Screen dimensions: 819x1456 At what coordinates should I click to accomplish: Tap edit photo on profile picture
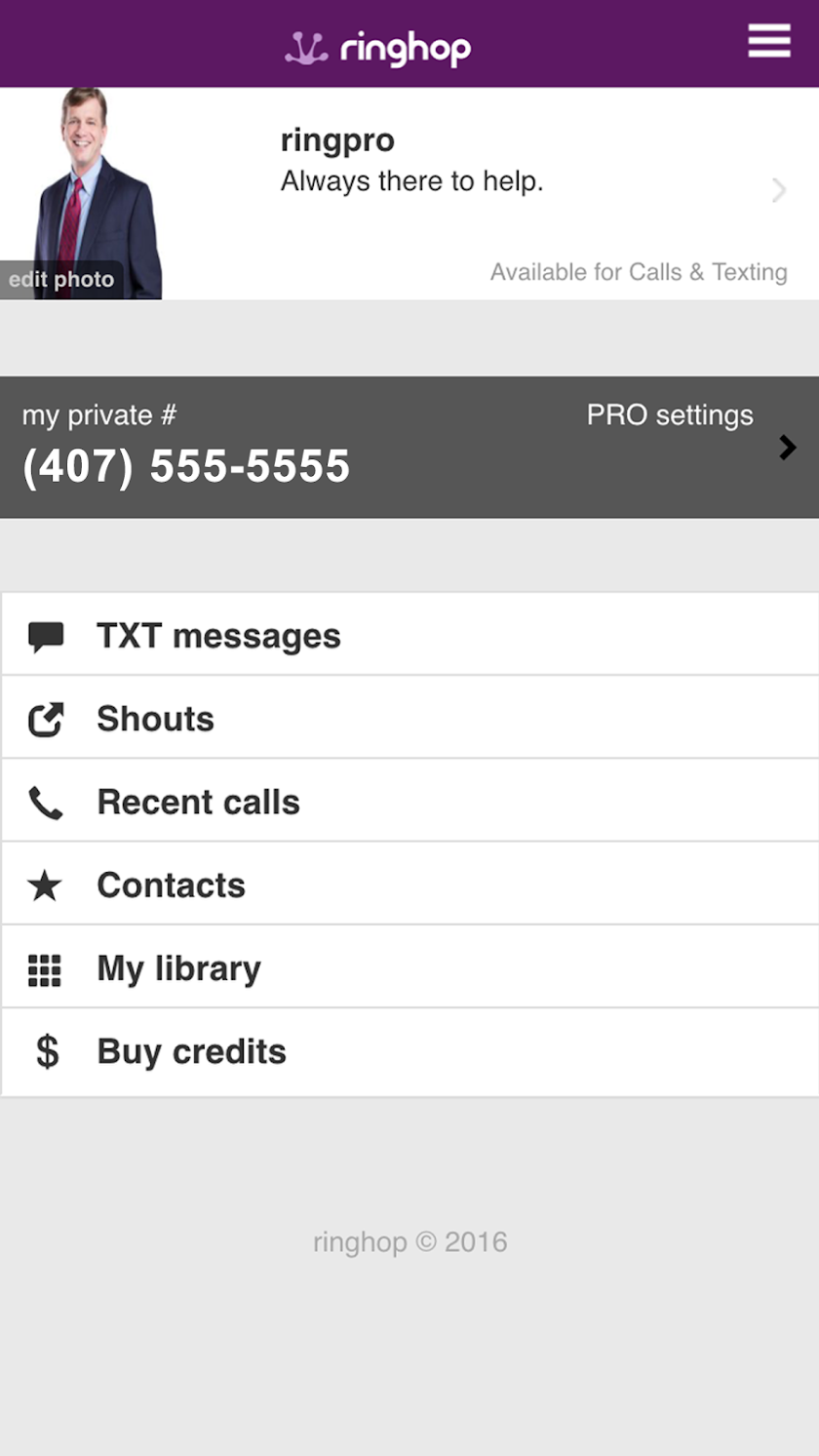coord(61,280)
